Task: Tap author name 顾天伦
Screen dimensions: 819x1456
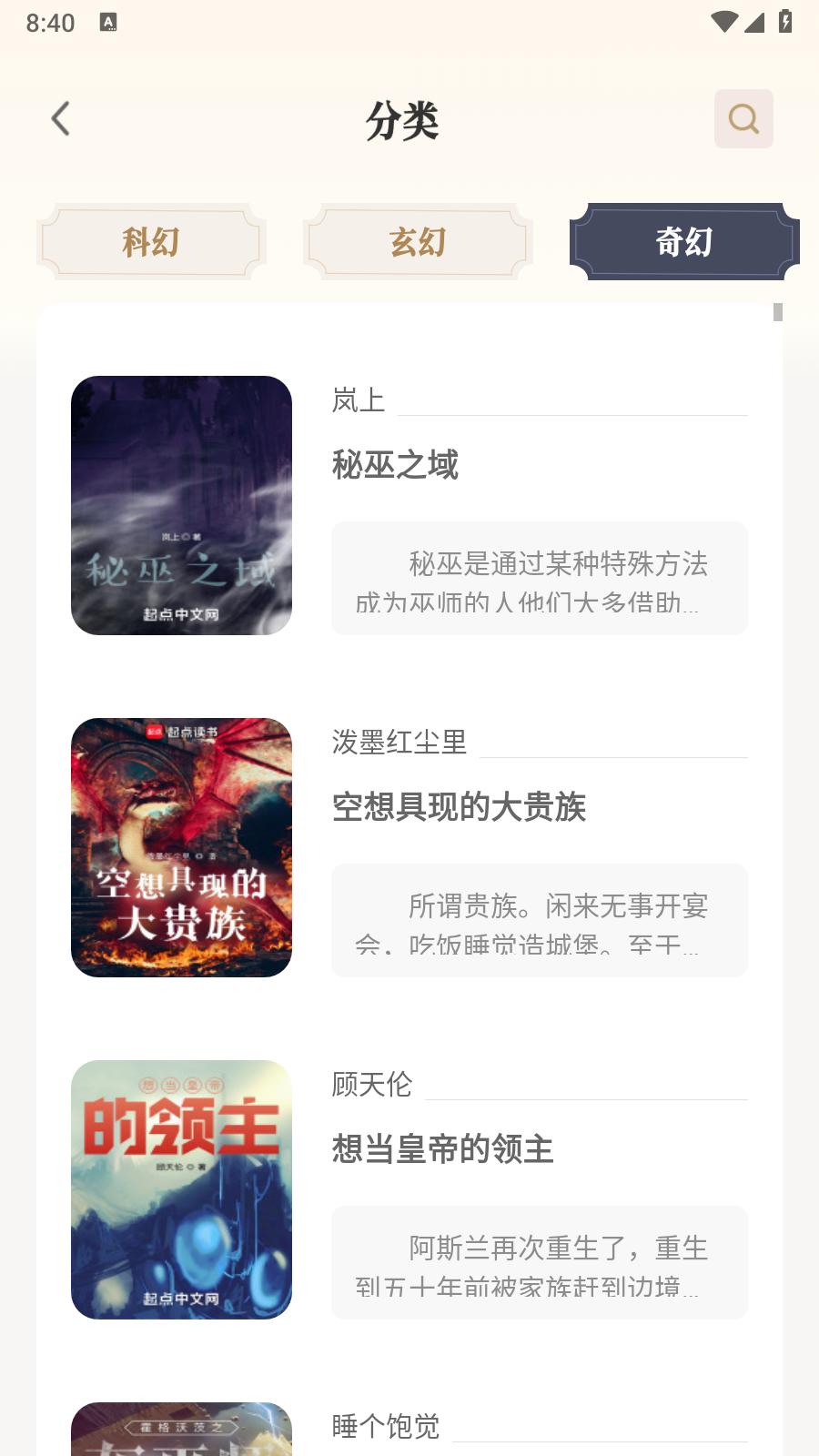Action: tap(370, 1086)
